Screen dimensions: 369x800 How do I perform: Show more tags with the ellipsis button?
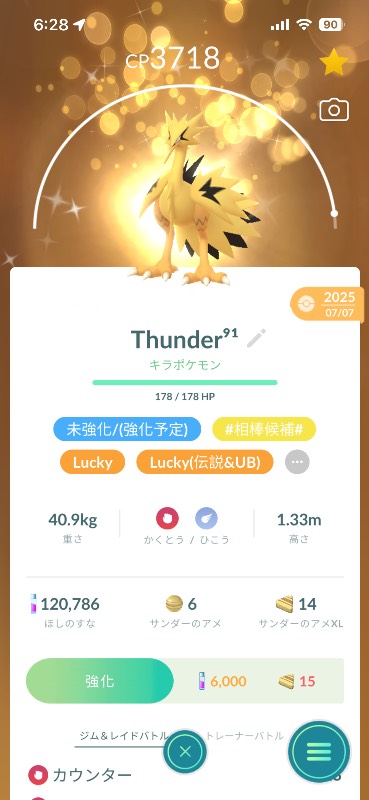coord(297,462)
